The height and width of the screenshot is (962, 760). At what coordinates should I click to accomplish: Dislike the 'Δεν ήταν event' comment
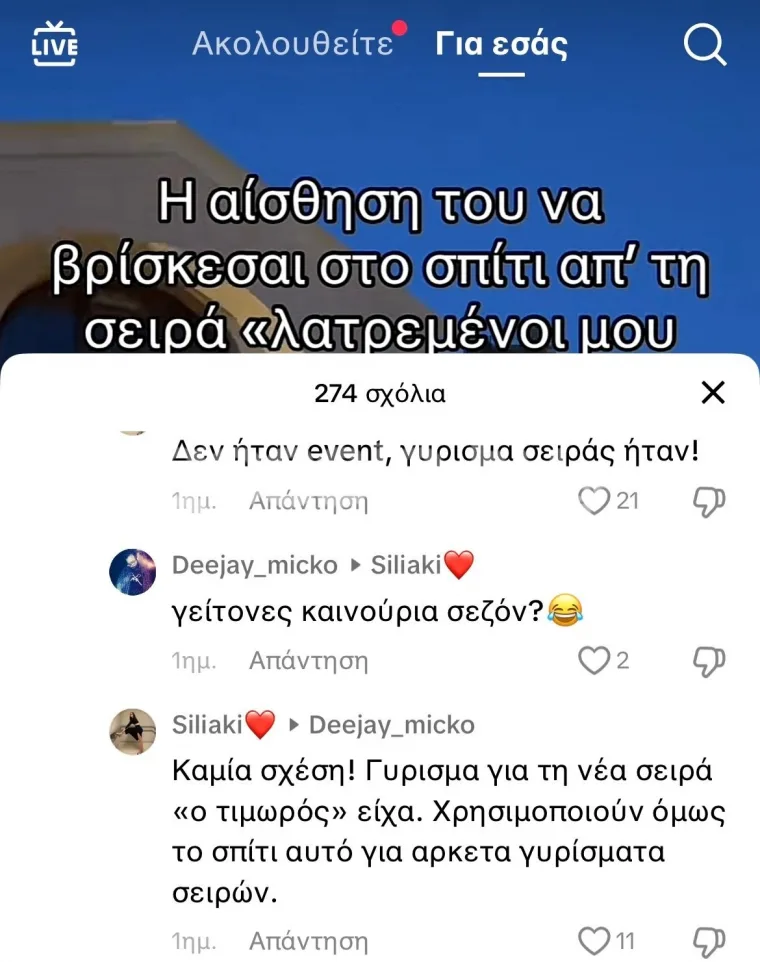[x=708, y=501]
